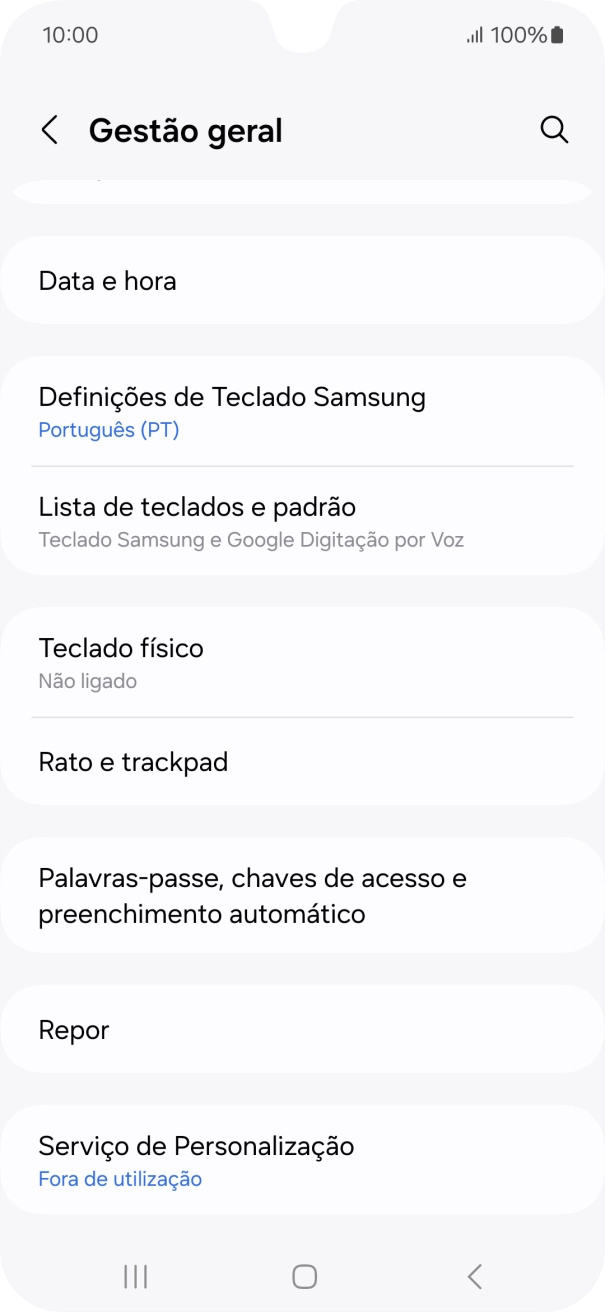Screen dimensions: 605x1312
Task: Tap the system home button
Action: pyautogui.click(x=304, y=1275)
